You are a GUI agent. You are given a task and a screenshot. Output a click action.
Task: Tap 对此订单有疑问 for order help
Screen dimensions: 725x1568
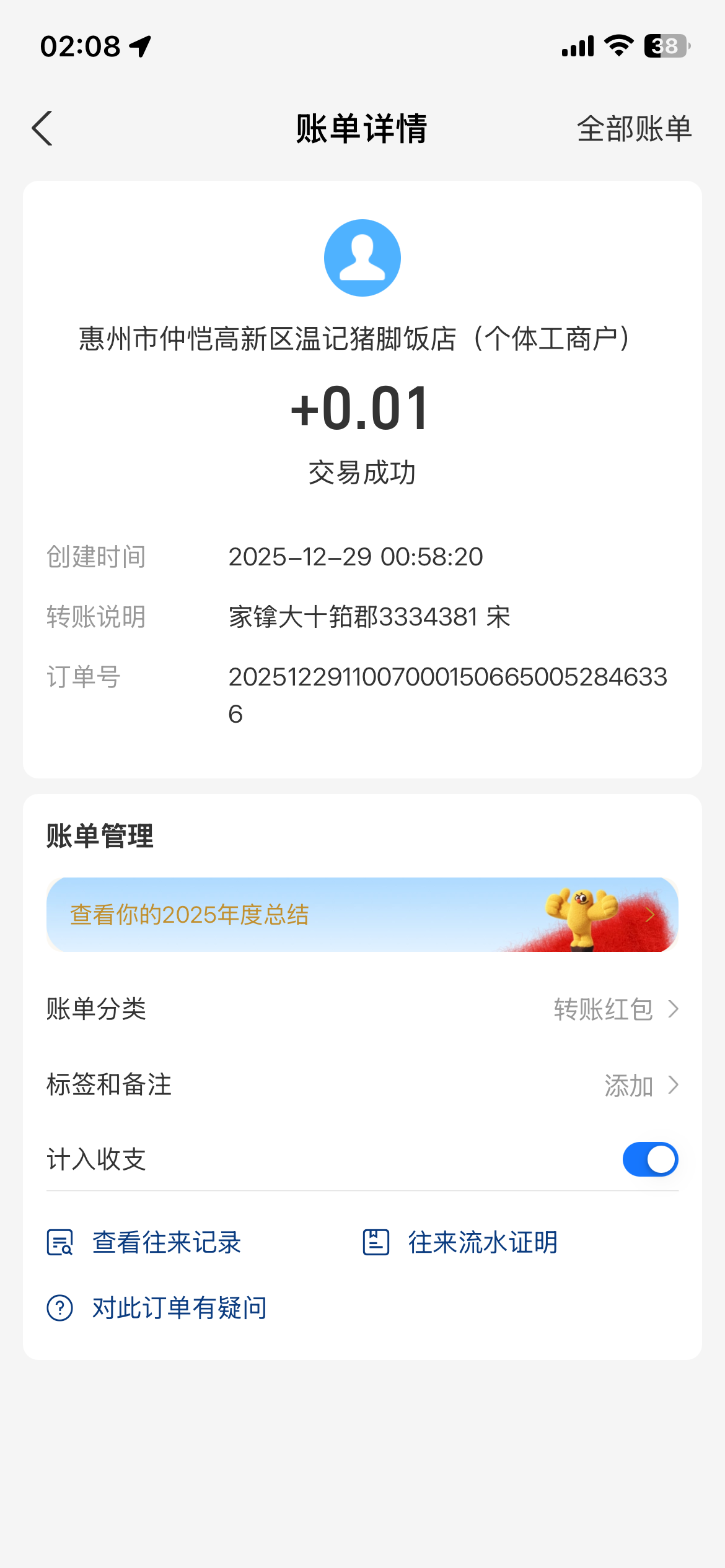click(x=157, y=1308)
